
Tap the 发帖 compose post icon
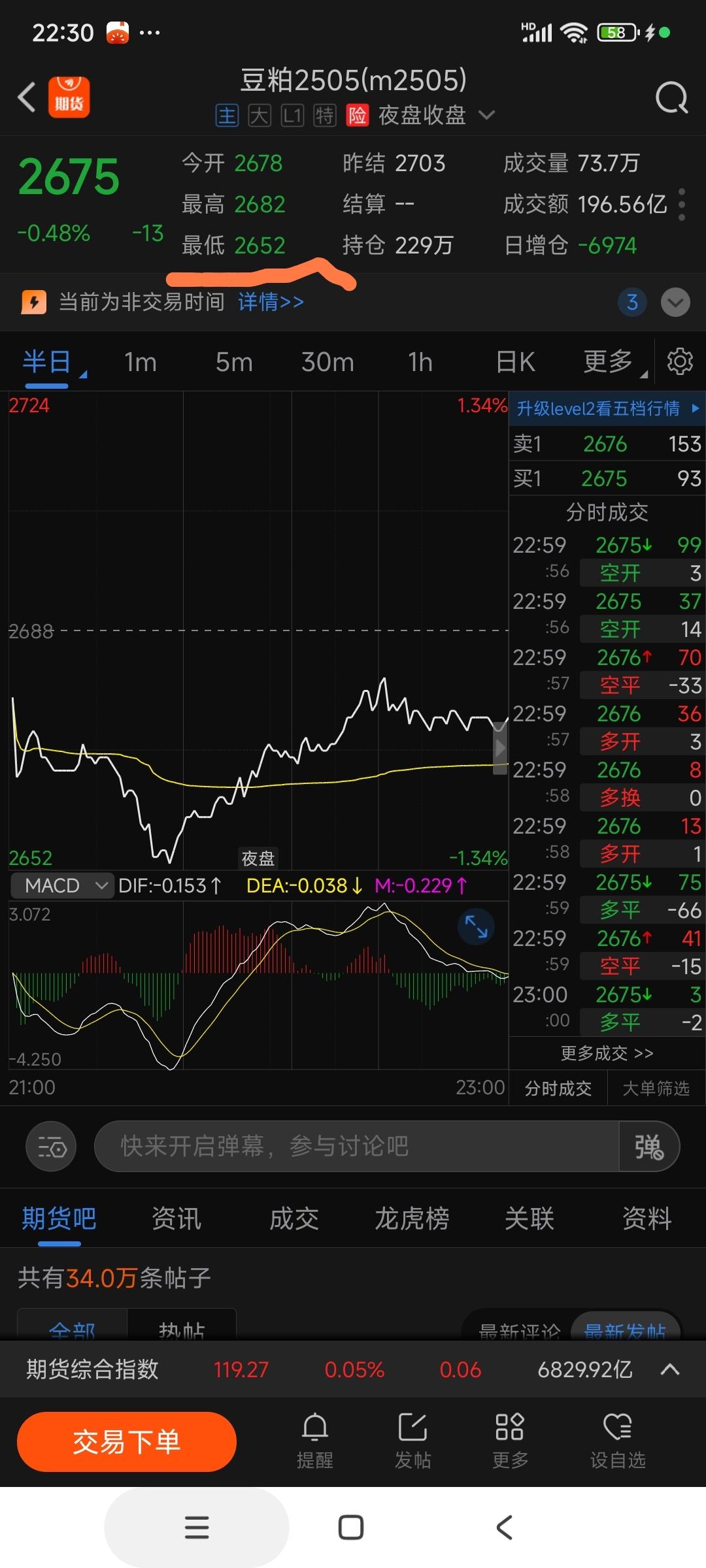pos(413,1429)
